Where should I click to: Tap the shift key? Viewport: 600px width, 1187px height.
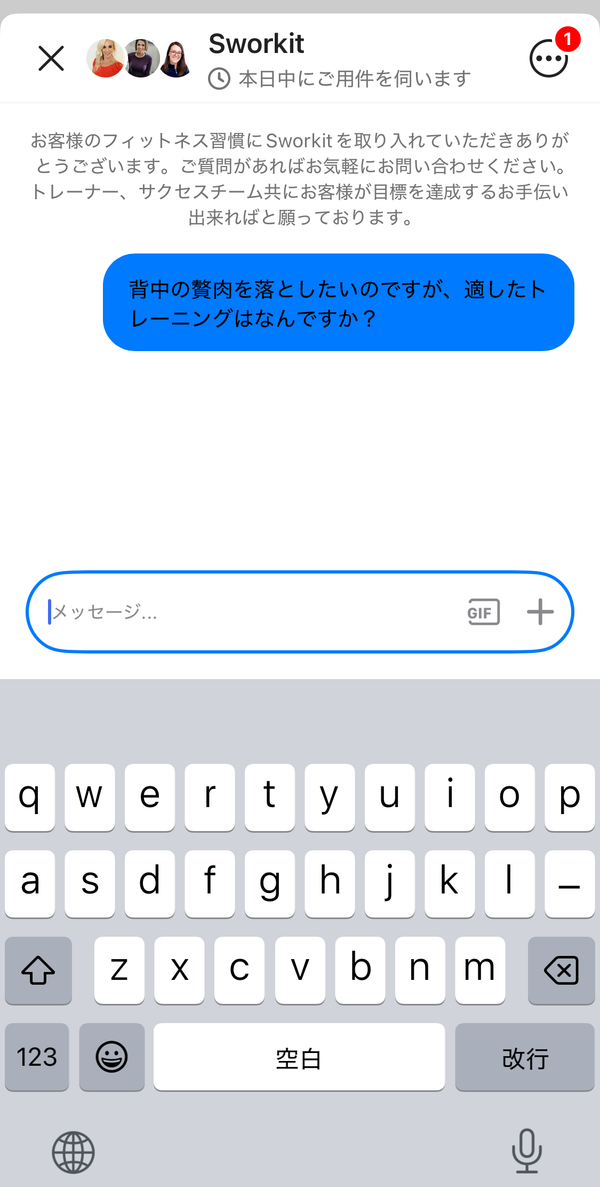pos(38,970)
